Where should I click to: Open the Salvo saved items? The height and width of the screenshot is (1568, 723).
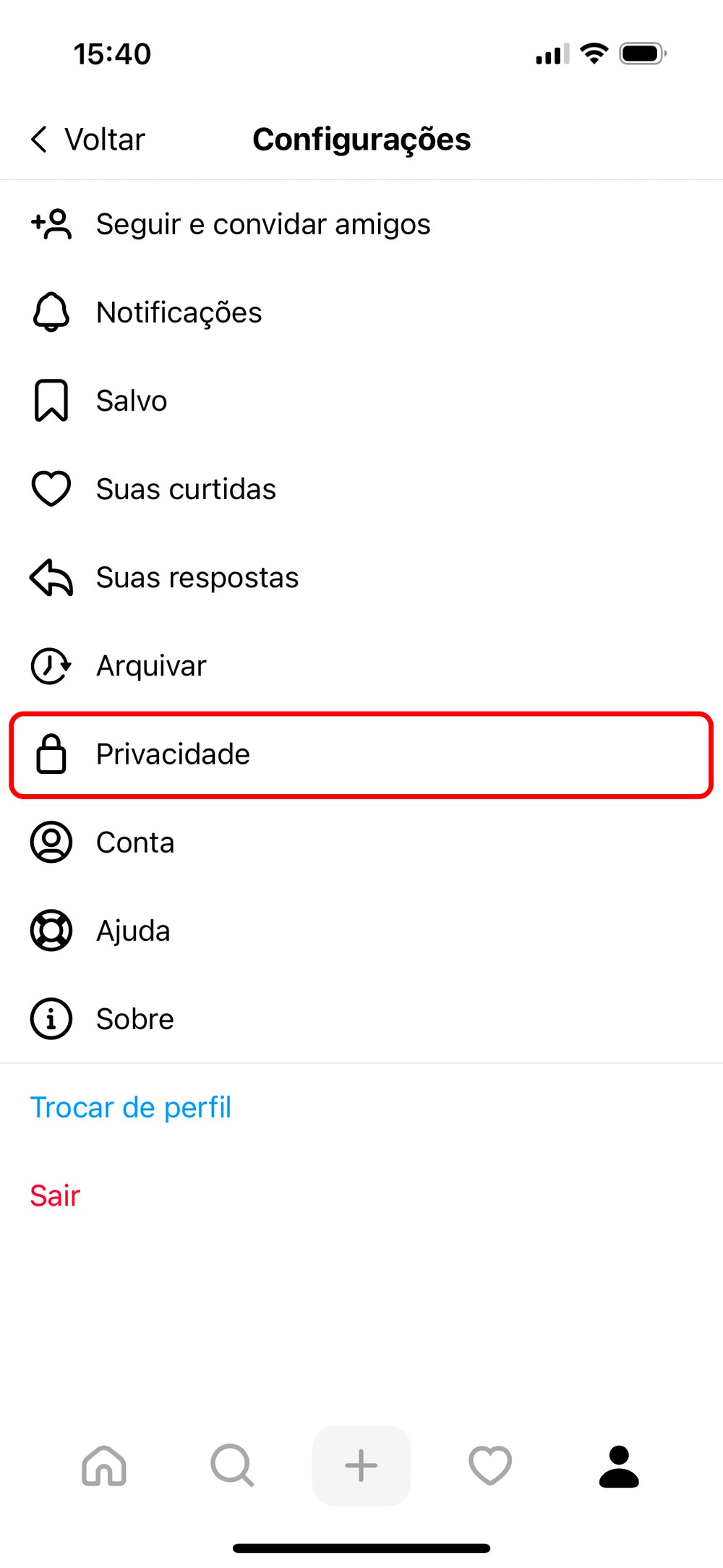[132, 401]
